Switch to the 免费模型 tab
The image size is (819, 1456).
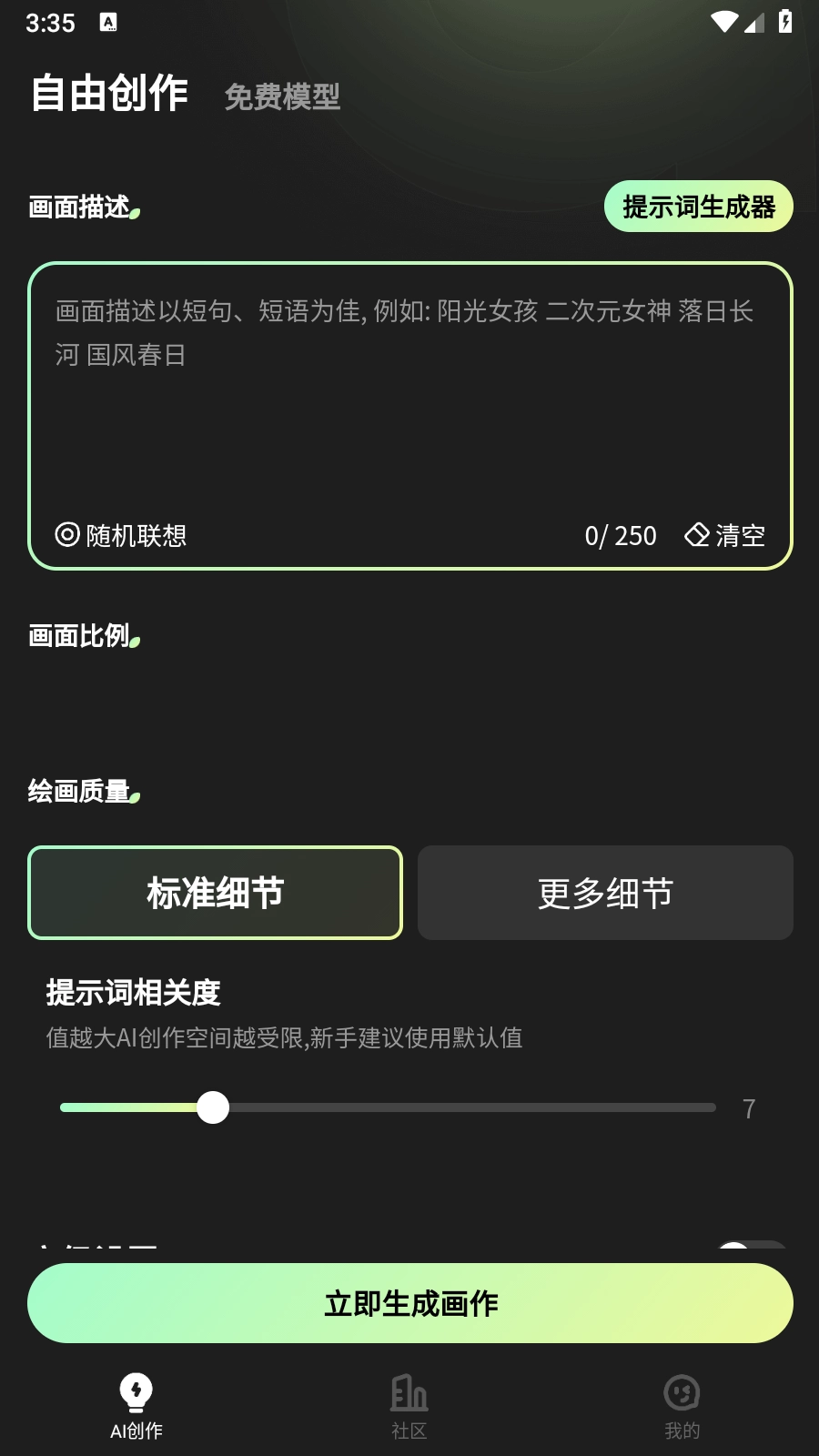282,96
